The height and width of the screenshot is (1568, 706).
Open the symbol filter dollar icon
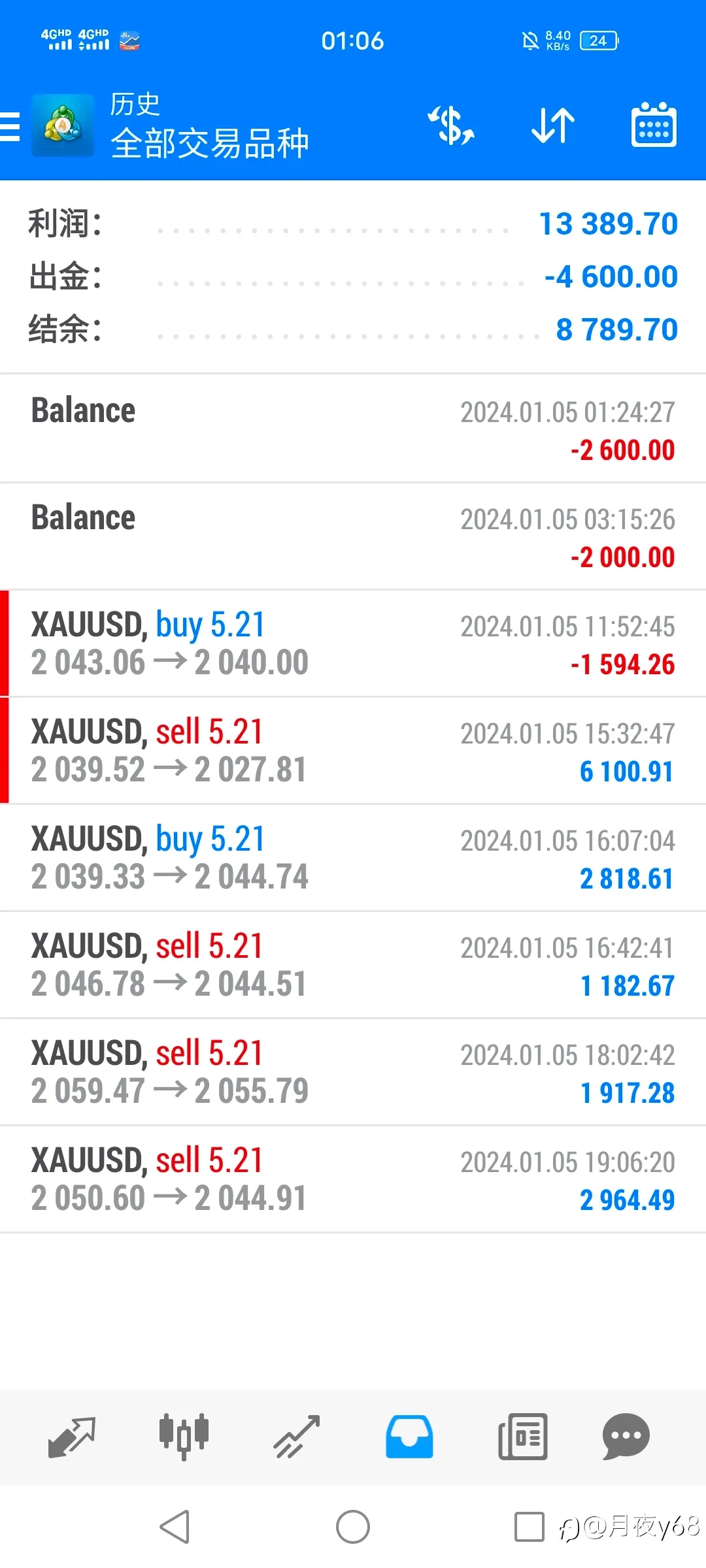(x=451, y=125)
